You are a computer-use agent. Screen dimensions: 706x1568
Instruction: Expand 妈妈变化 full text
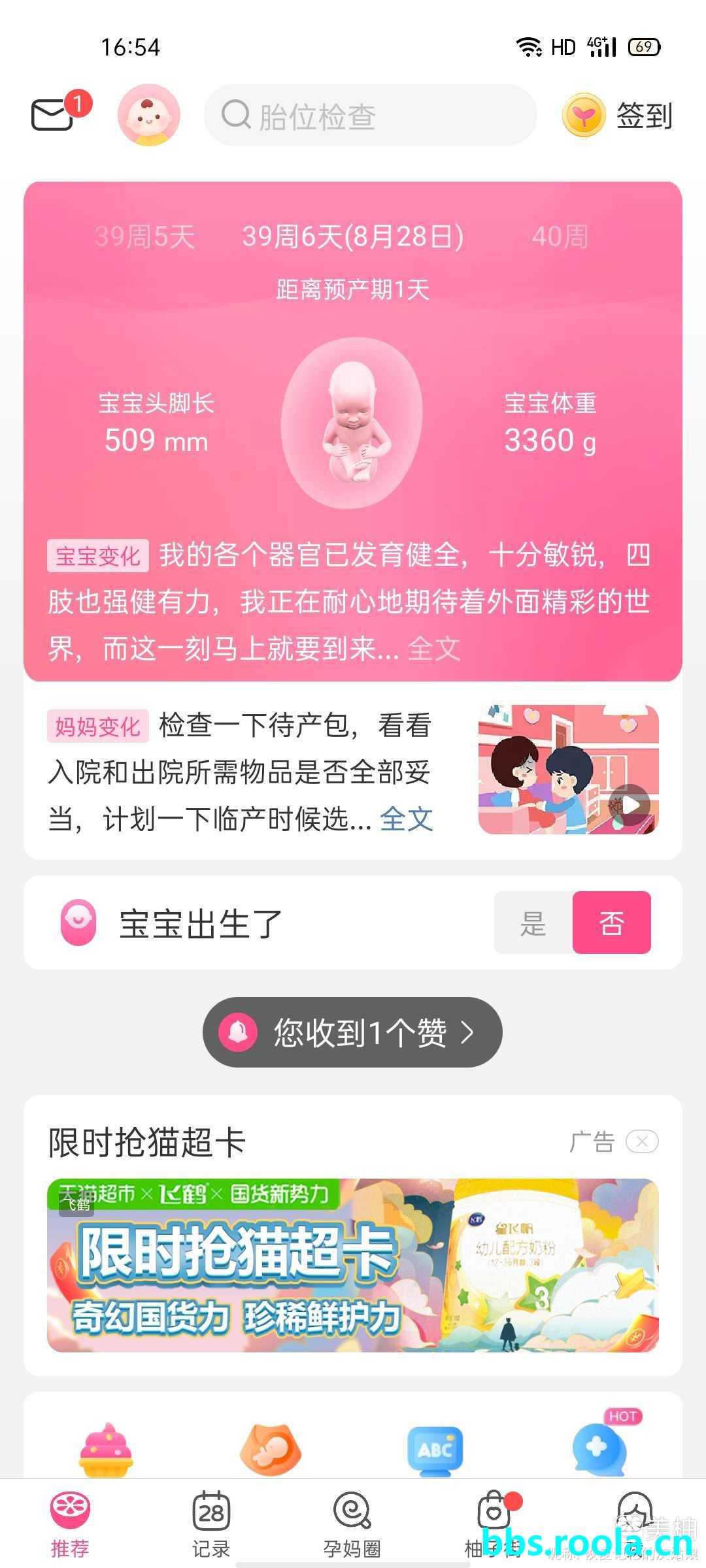tap(407, 819)
